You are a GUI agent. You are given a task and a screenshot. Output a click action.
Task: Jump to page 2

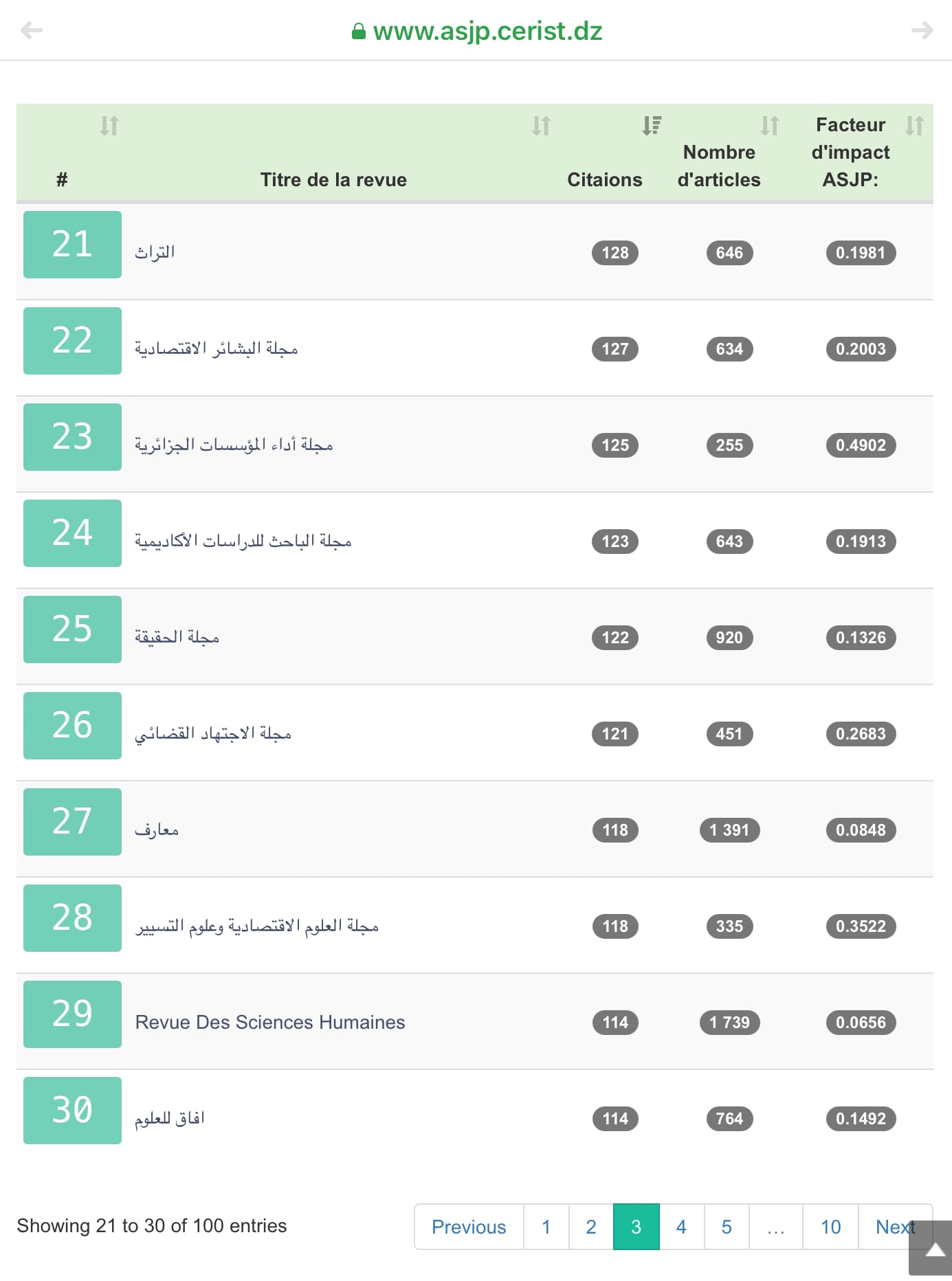590,1227
